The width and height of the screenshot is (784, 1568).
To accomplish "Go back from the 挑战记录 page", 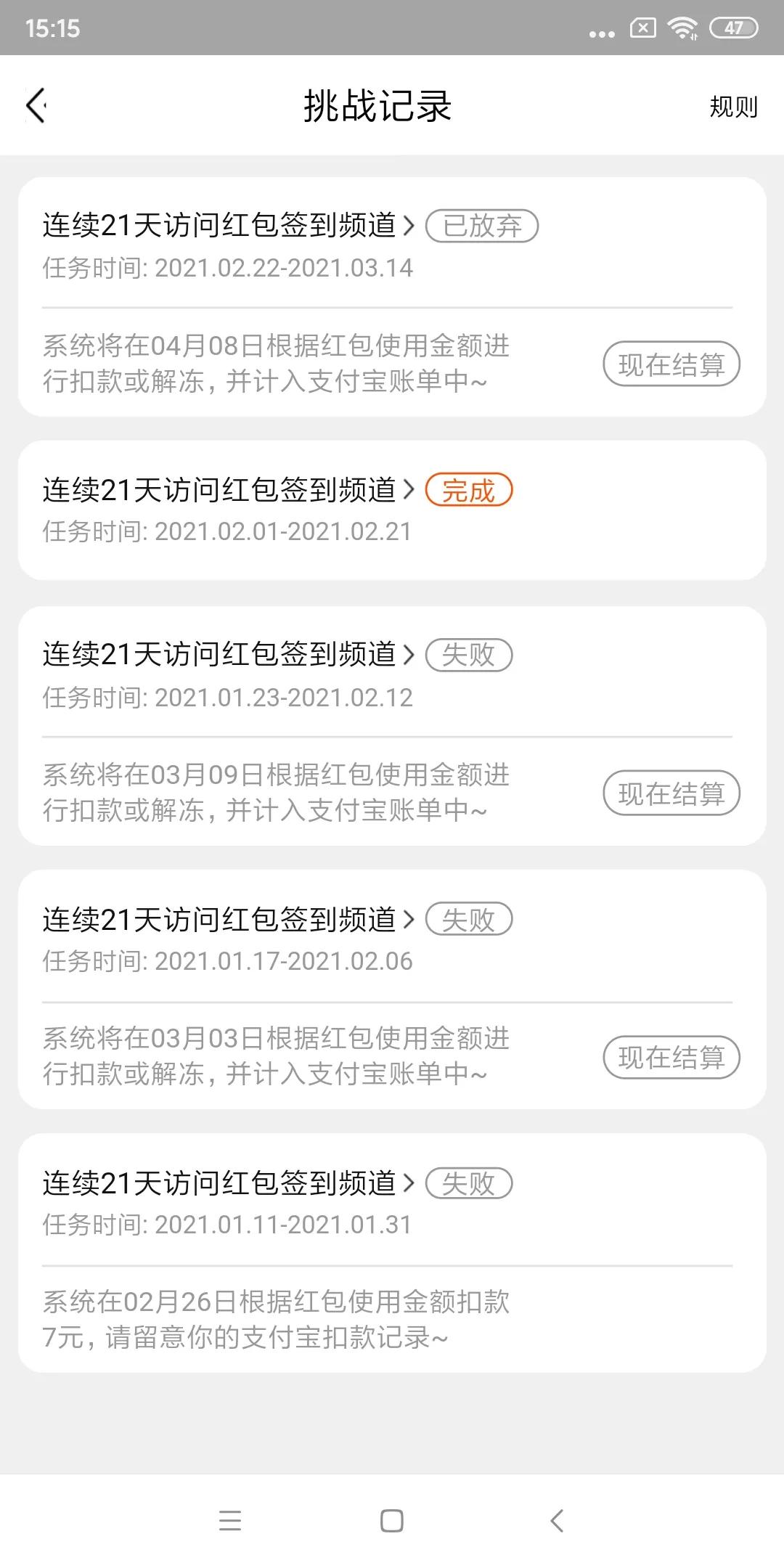I will (36, 106).
